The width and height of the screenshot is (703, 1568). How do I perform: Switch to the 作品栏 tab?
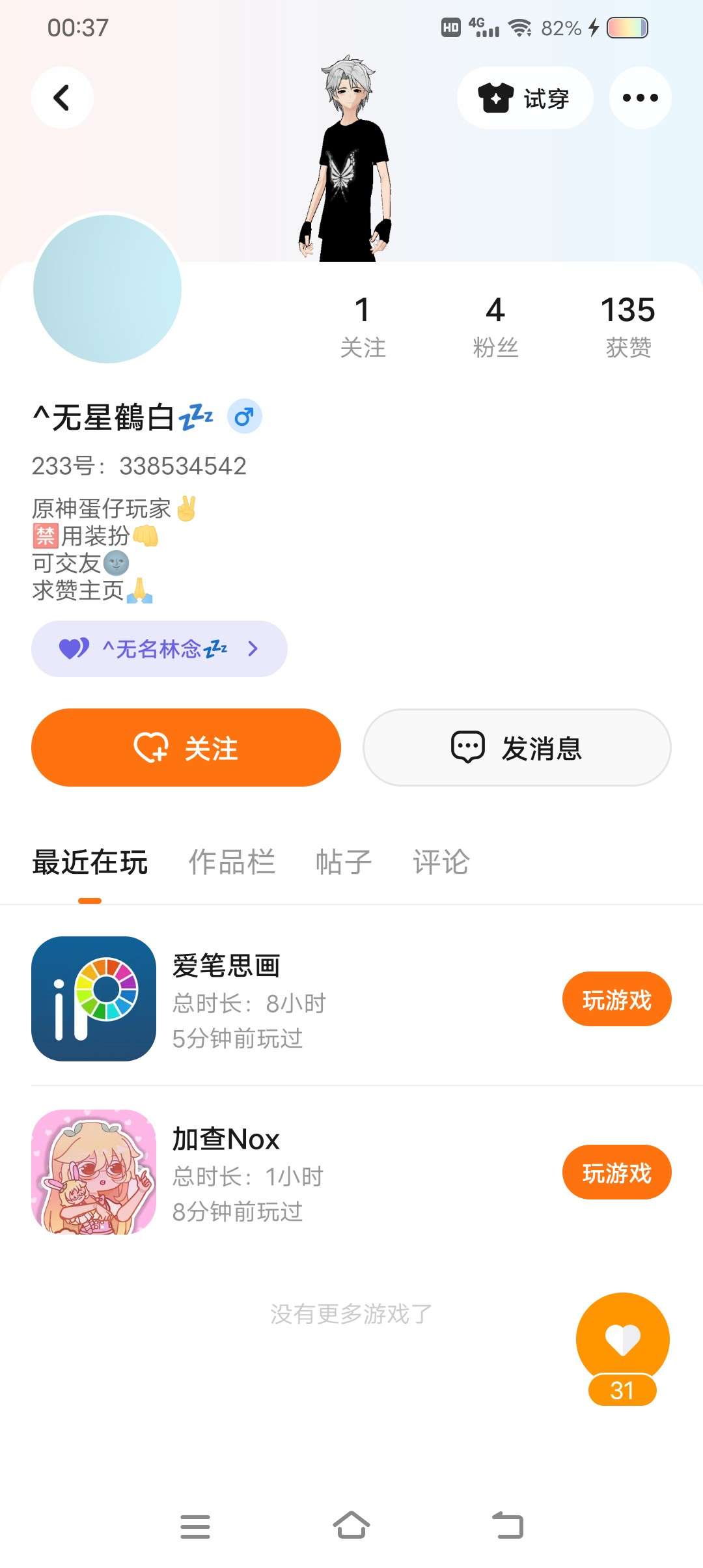[x=232, y=862]
